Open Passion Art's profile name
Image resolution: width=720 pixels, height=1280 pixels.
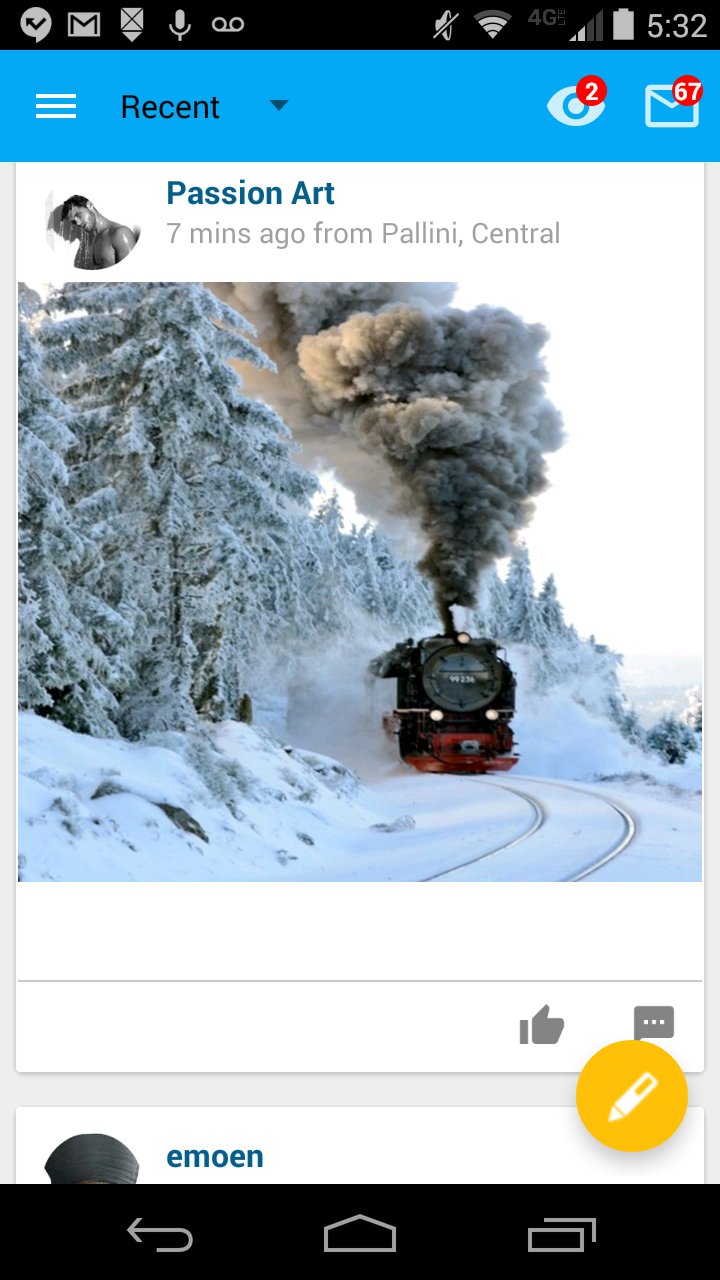(x=250, y=193)
